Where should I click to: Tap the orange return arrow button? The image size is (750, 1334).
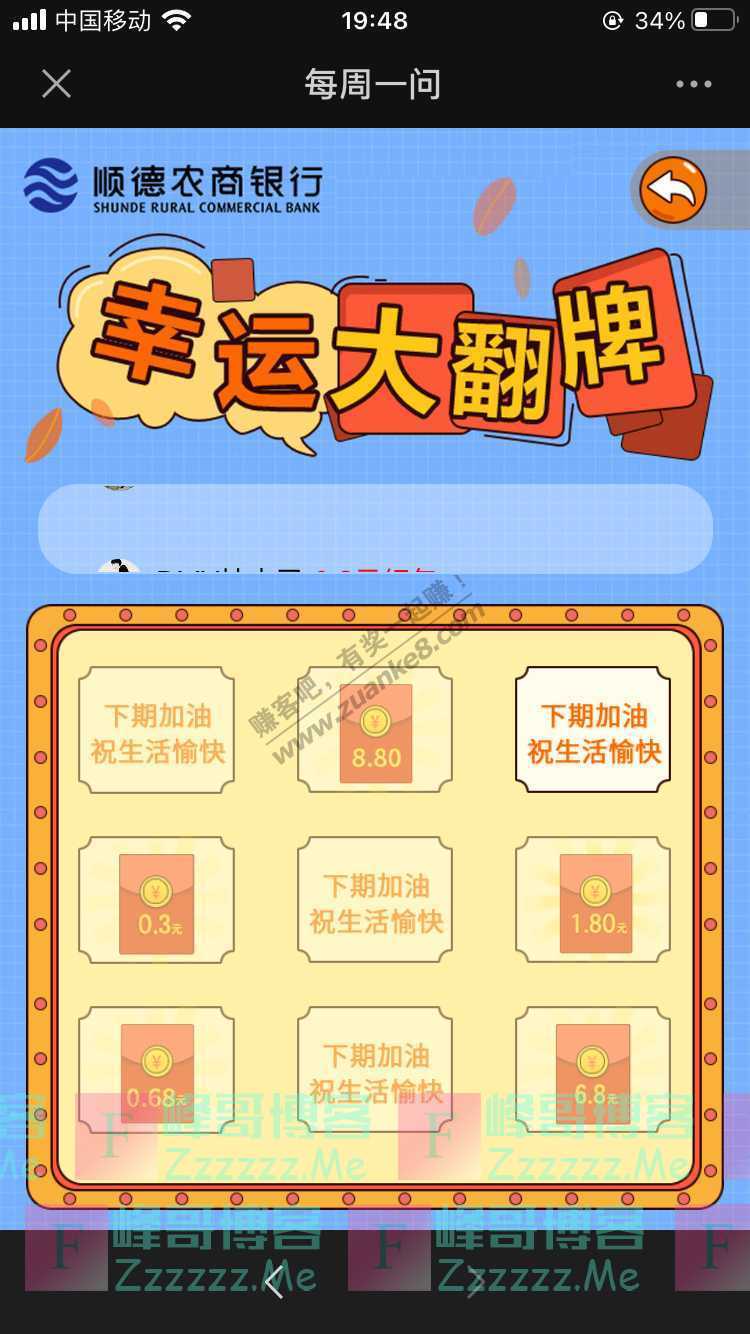[672, 188]
